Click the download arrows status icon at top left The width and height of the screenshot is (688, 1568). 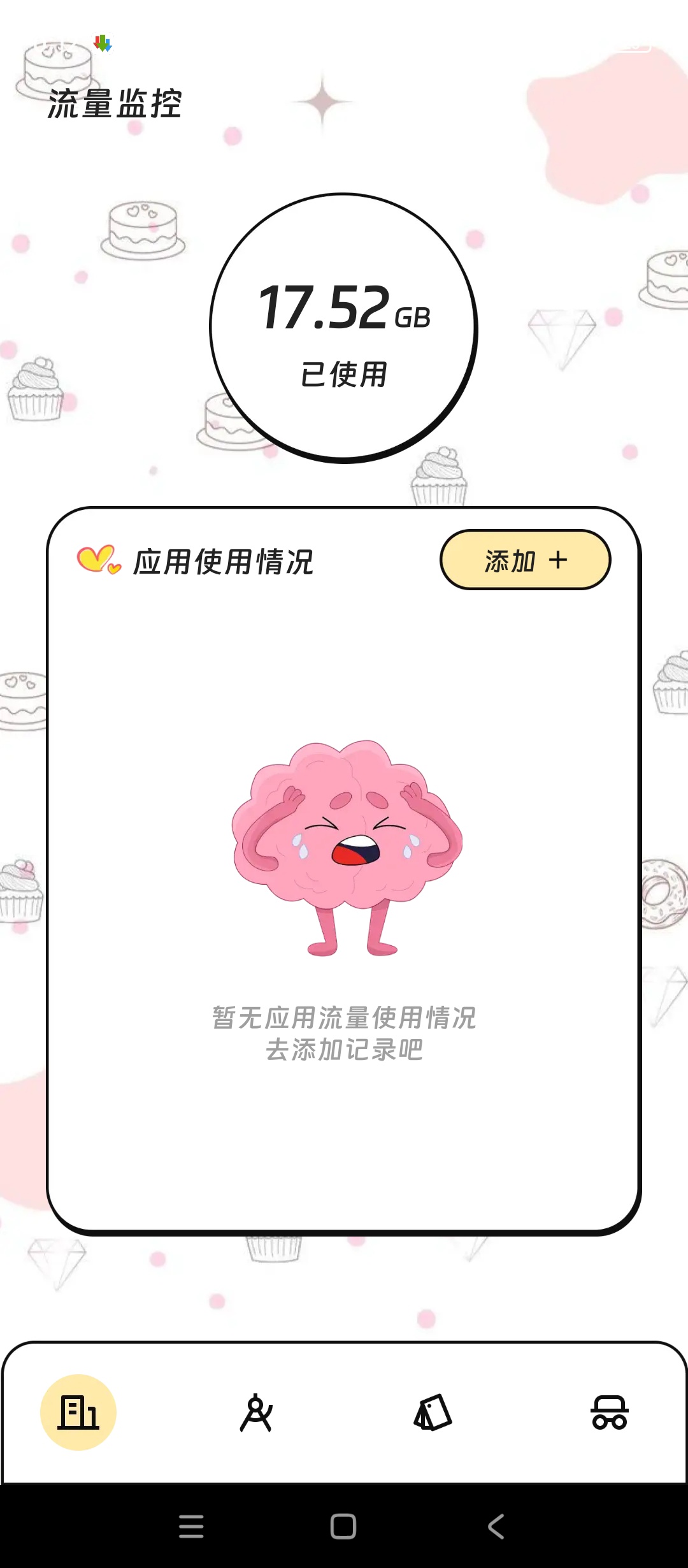click(102, 43)
